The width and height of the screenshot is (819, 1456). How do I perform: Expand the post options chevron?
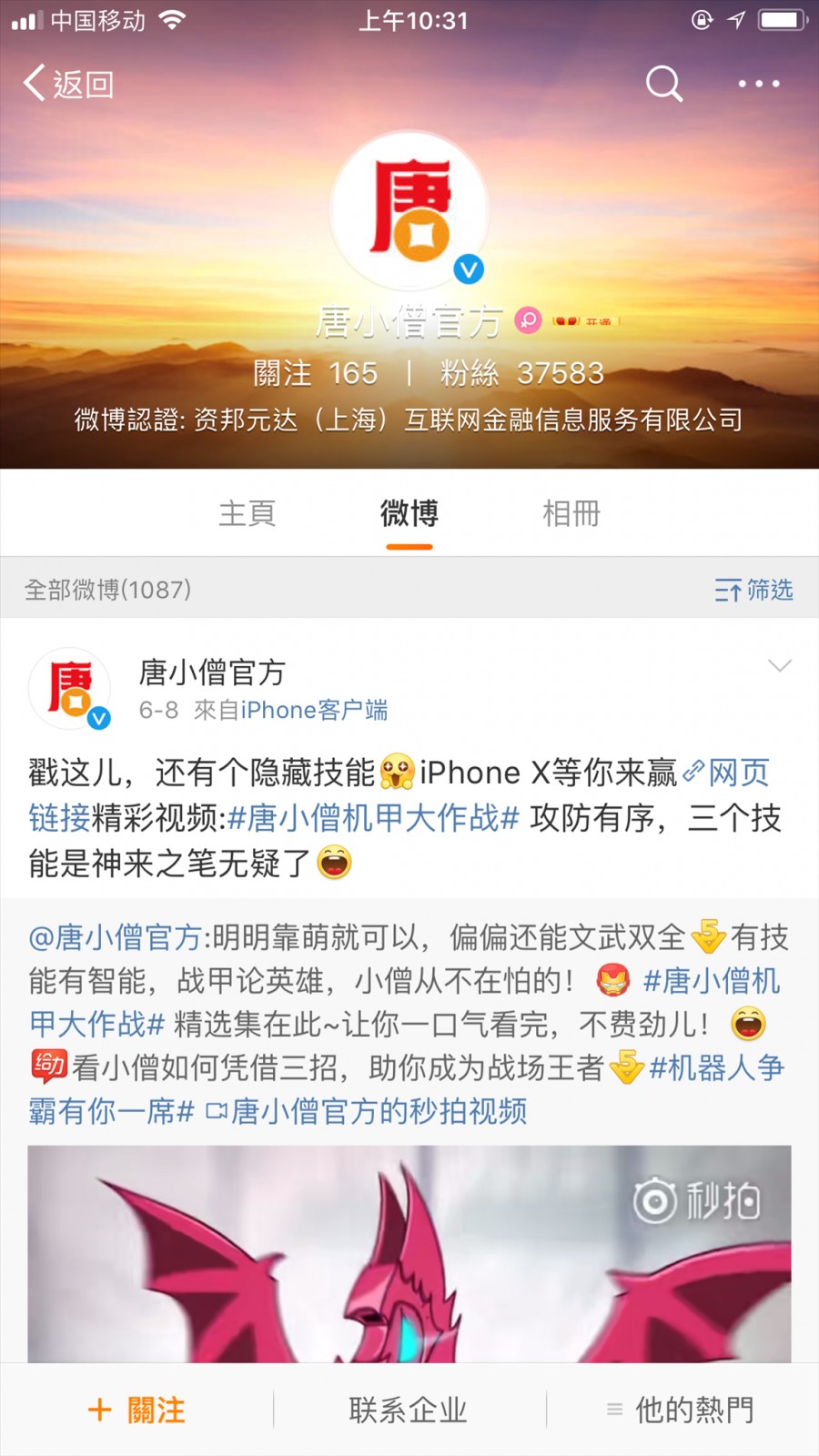(x=780, y=666)
